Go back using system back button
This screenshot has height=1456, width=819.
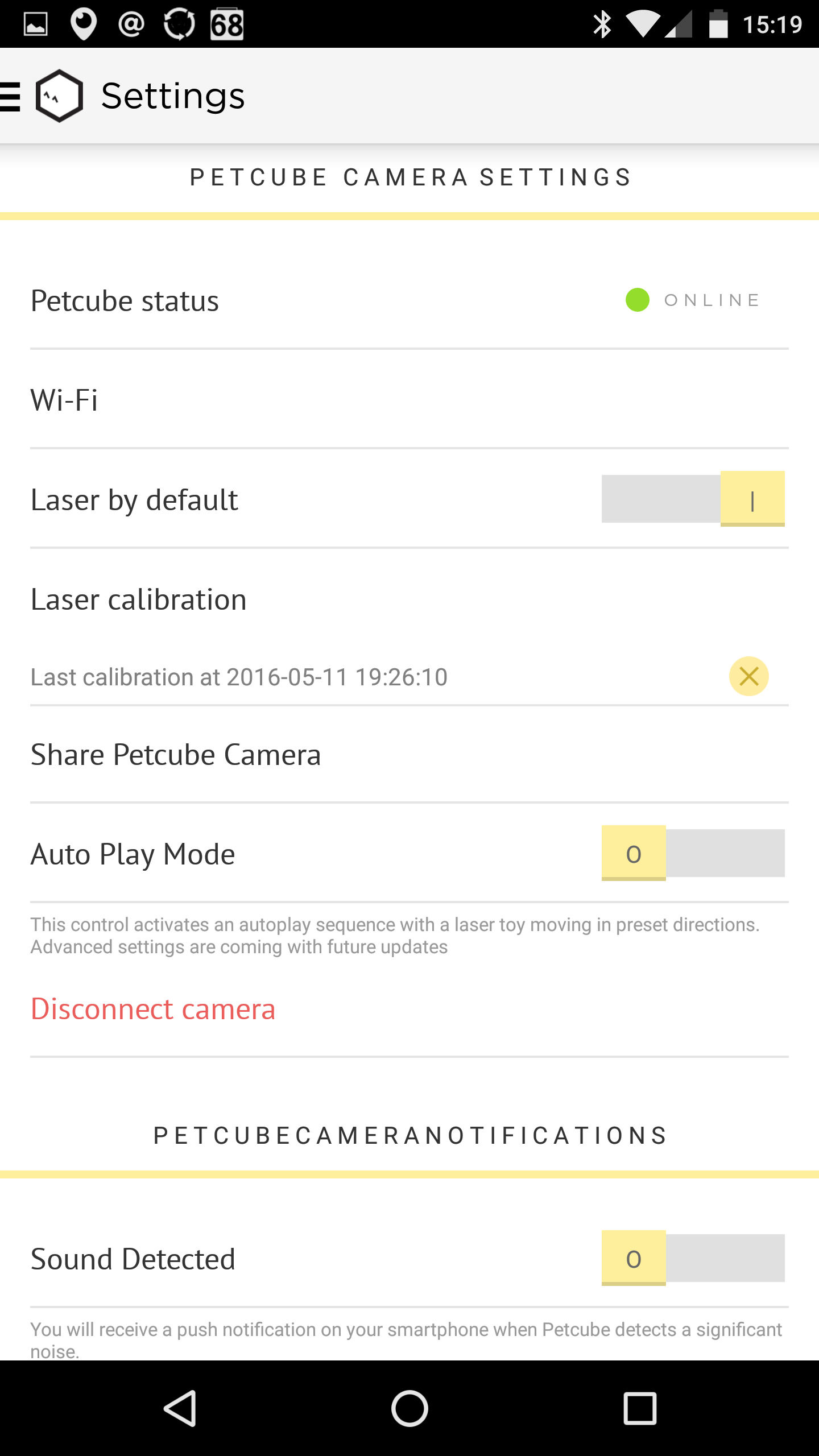tap(180, 1408)
